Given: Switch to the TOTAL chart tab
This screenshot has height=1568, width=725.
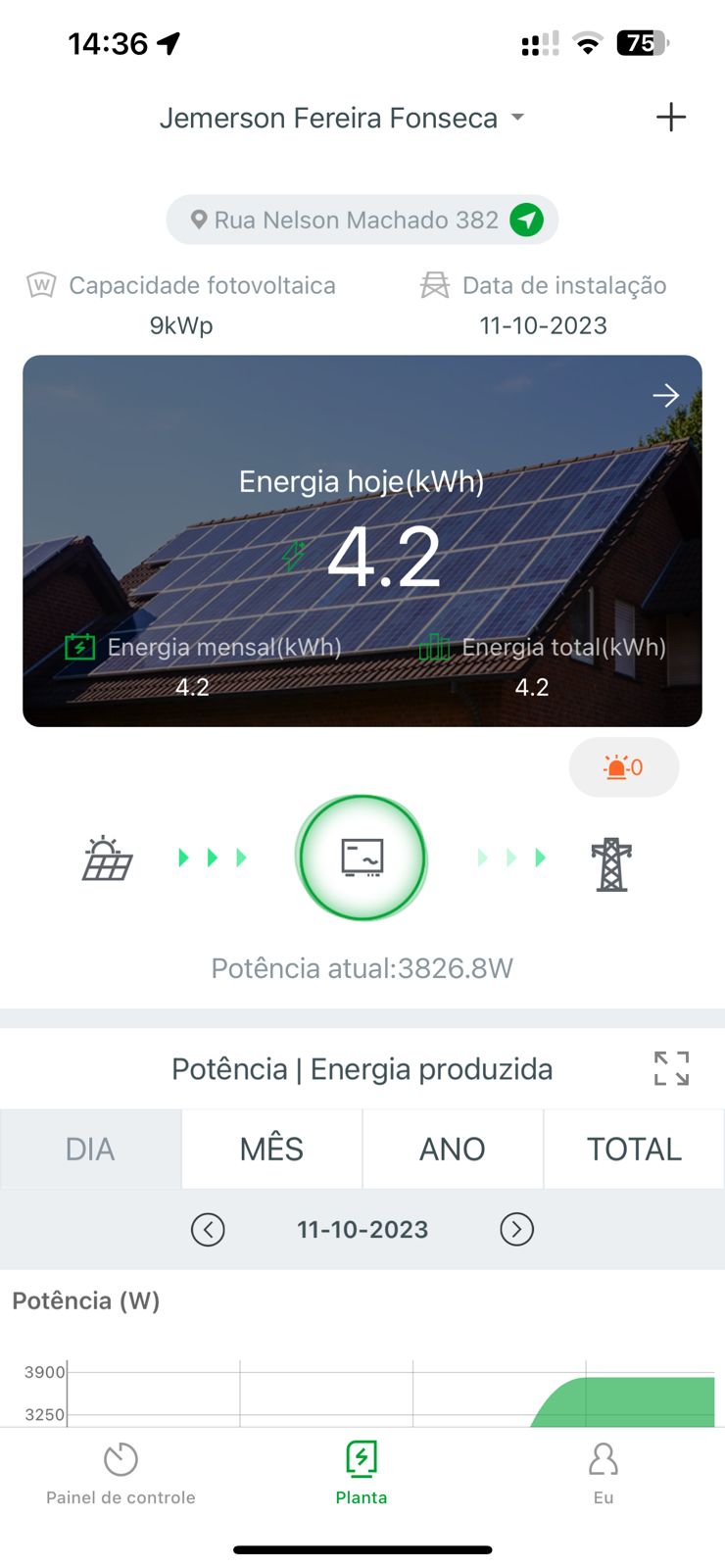Looking at the screenshot, I should point(634,1149).
